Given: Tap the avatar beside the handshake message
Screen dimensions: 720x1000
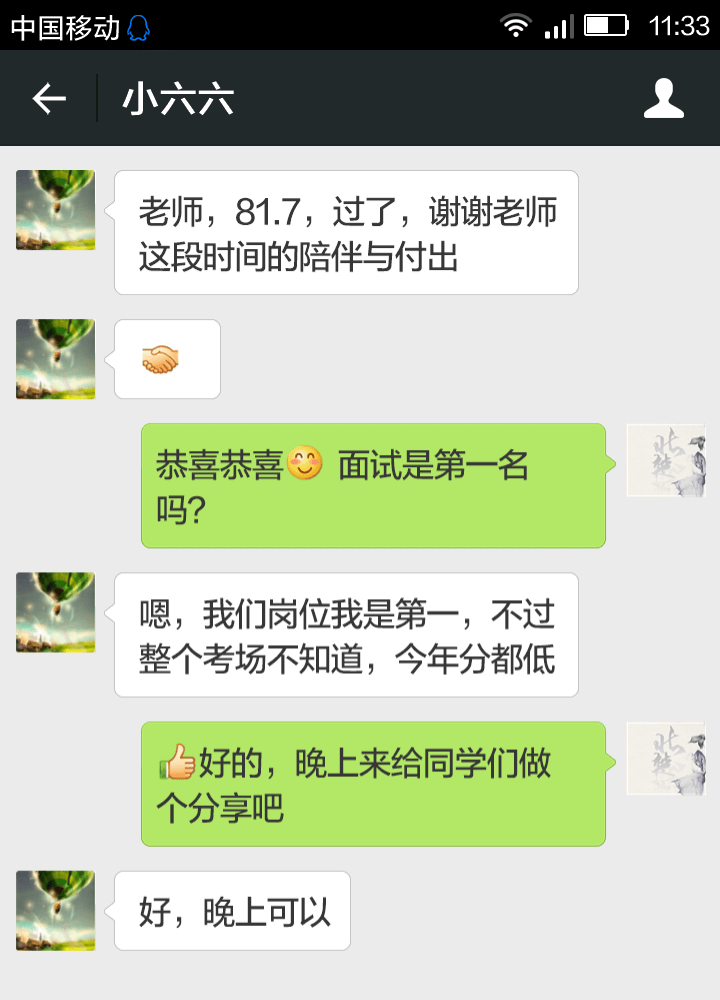Looking at the screenshot, I should pos(55,358).
